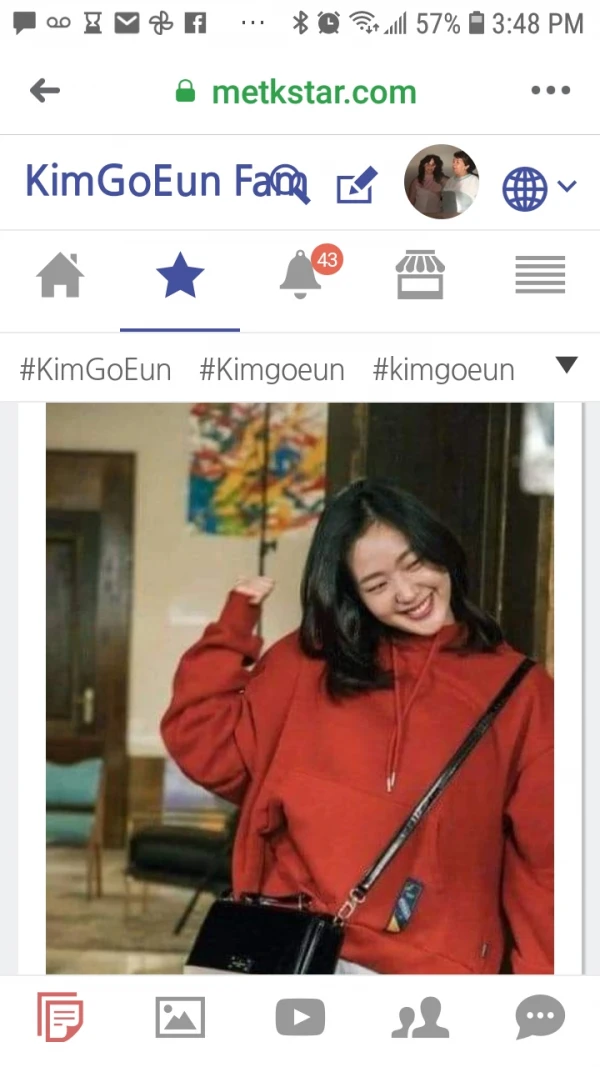Choose the #kimgoeun lowercase hashtag
600x1067 pixels.
coord(443,370)
